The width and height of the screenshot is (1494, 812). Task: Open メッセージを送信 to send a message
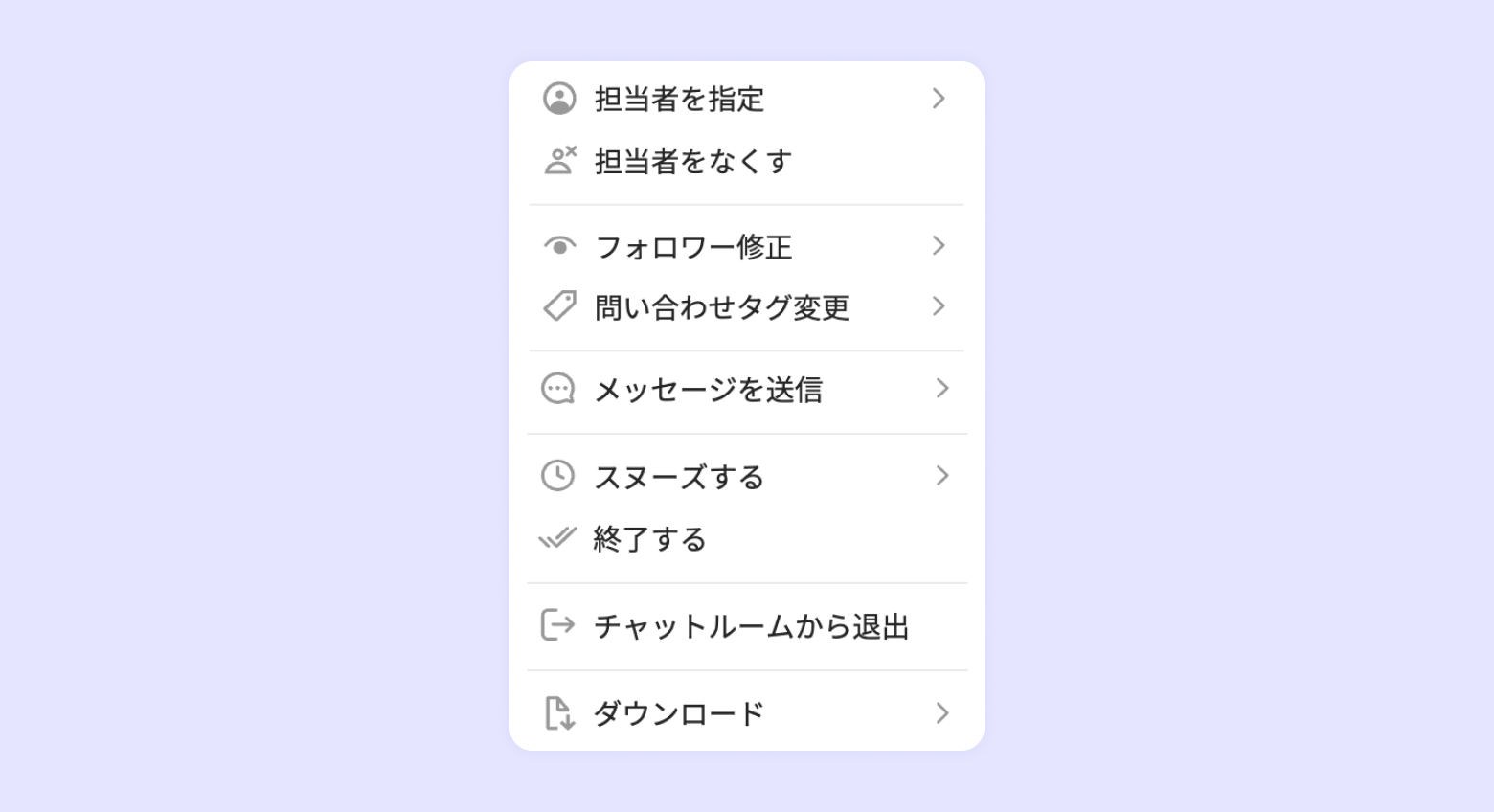tap(708, 390)
